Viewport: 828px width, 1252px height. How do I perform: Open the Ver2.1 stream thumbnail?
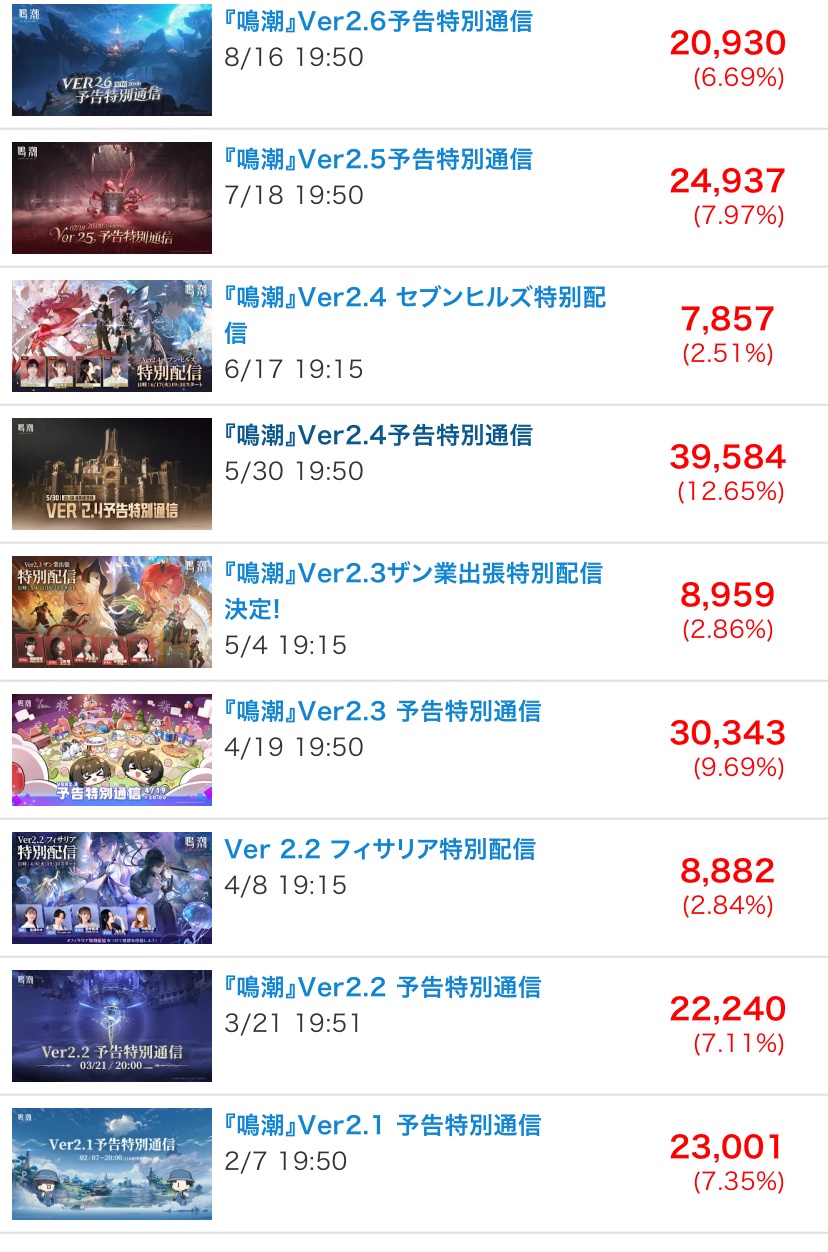[x=112, y=1164]
